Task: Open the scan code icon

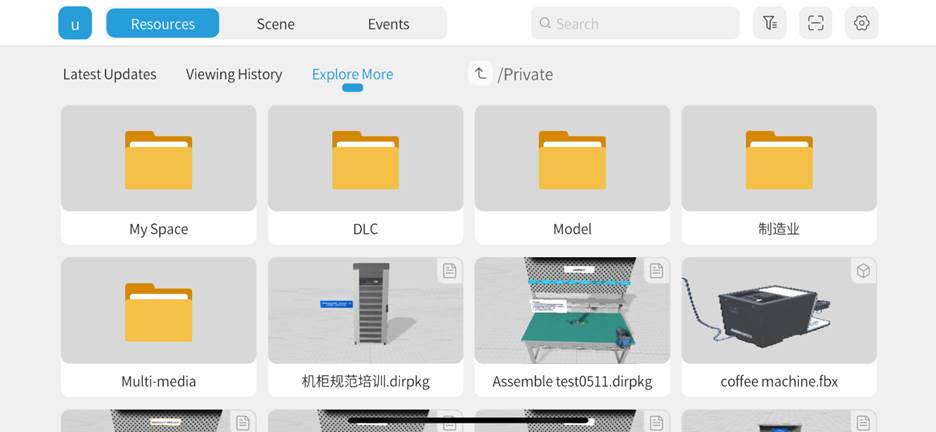Action: pyautogui.click(x=815, y=23)
